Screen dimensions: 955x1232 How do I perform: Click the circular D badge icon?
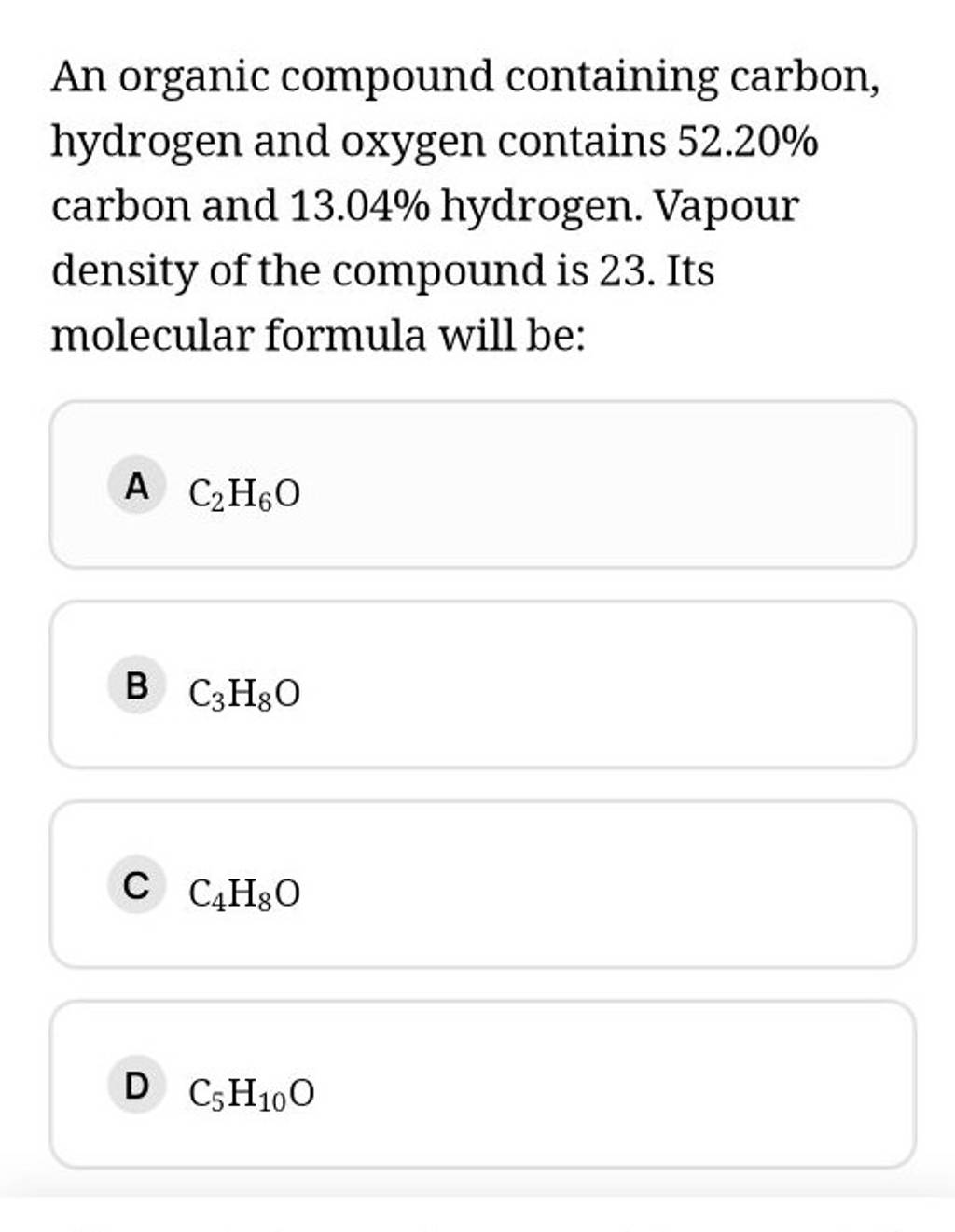(x=135, y=1087)
